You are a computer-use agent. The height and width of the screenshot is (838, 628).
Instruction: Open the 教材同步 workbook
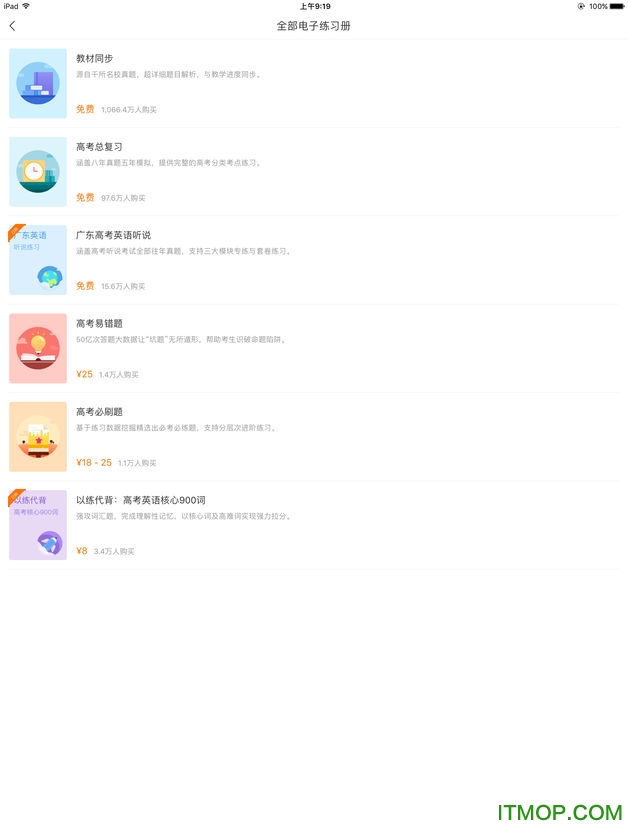(x=95, y=58)
